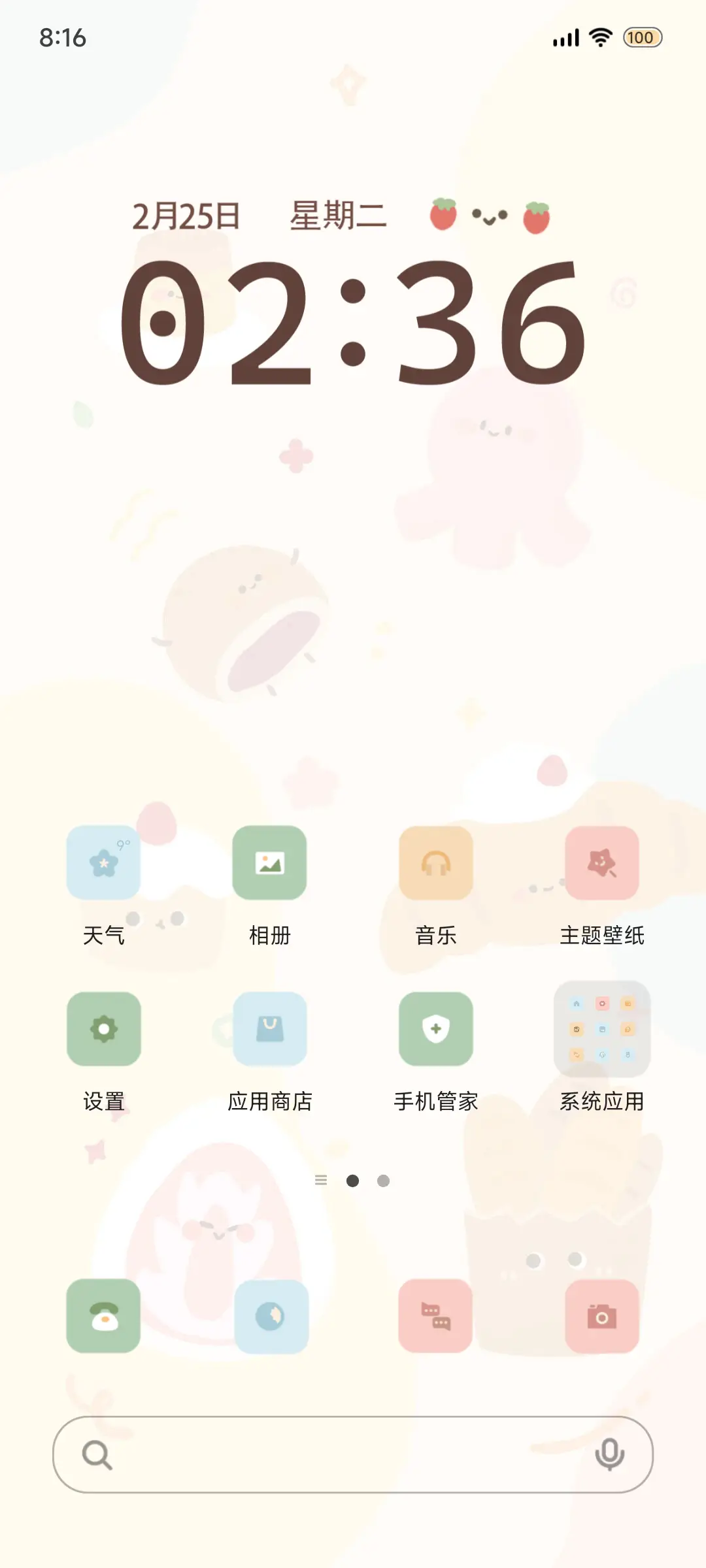706x1568 pixels.
Task: Launch the browser from the dock
Action: pyautogui.click(x=270, y=1316)
